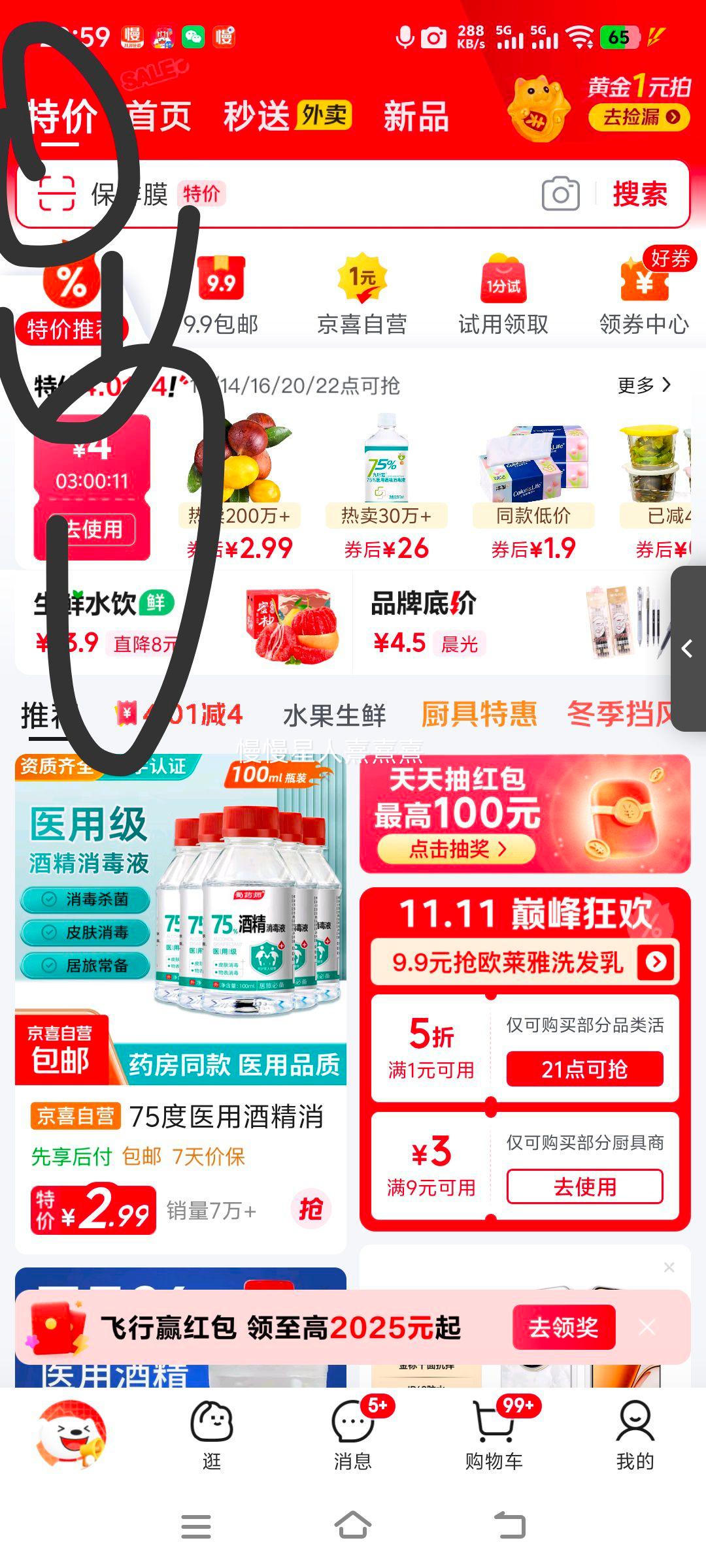Open camera photo search in search bar
This screenshot has width=706, height=1568.
(x=561, y=193)
